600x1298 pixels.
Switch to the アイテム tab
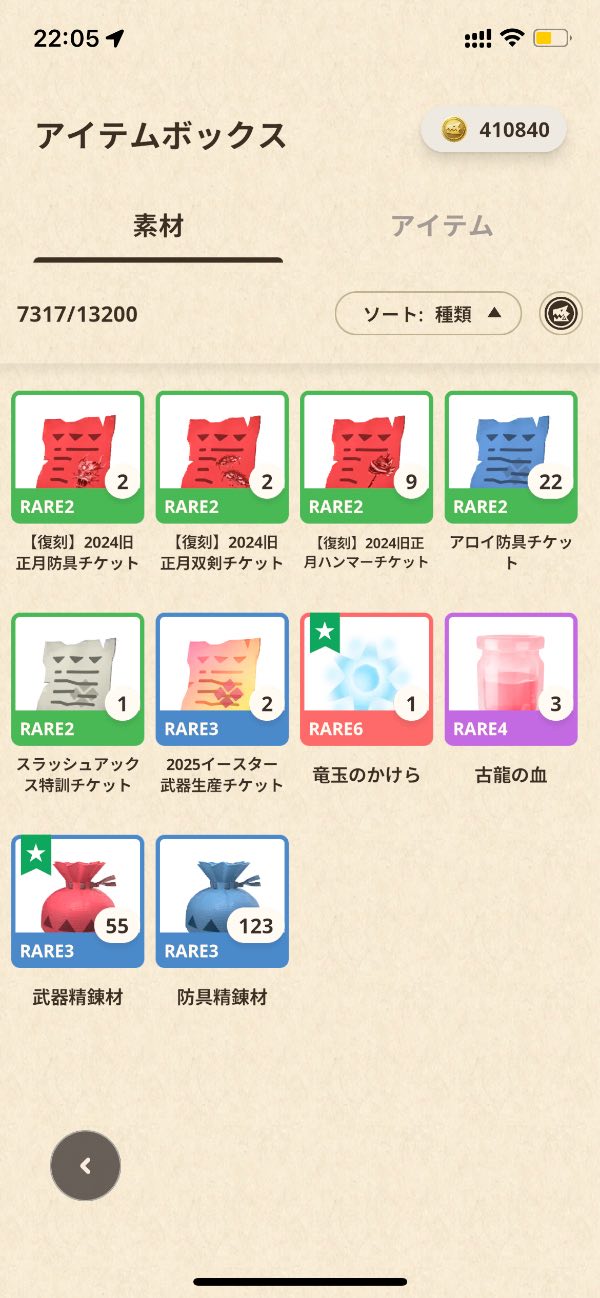point(441,226)
